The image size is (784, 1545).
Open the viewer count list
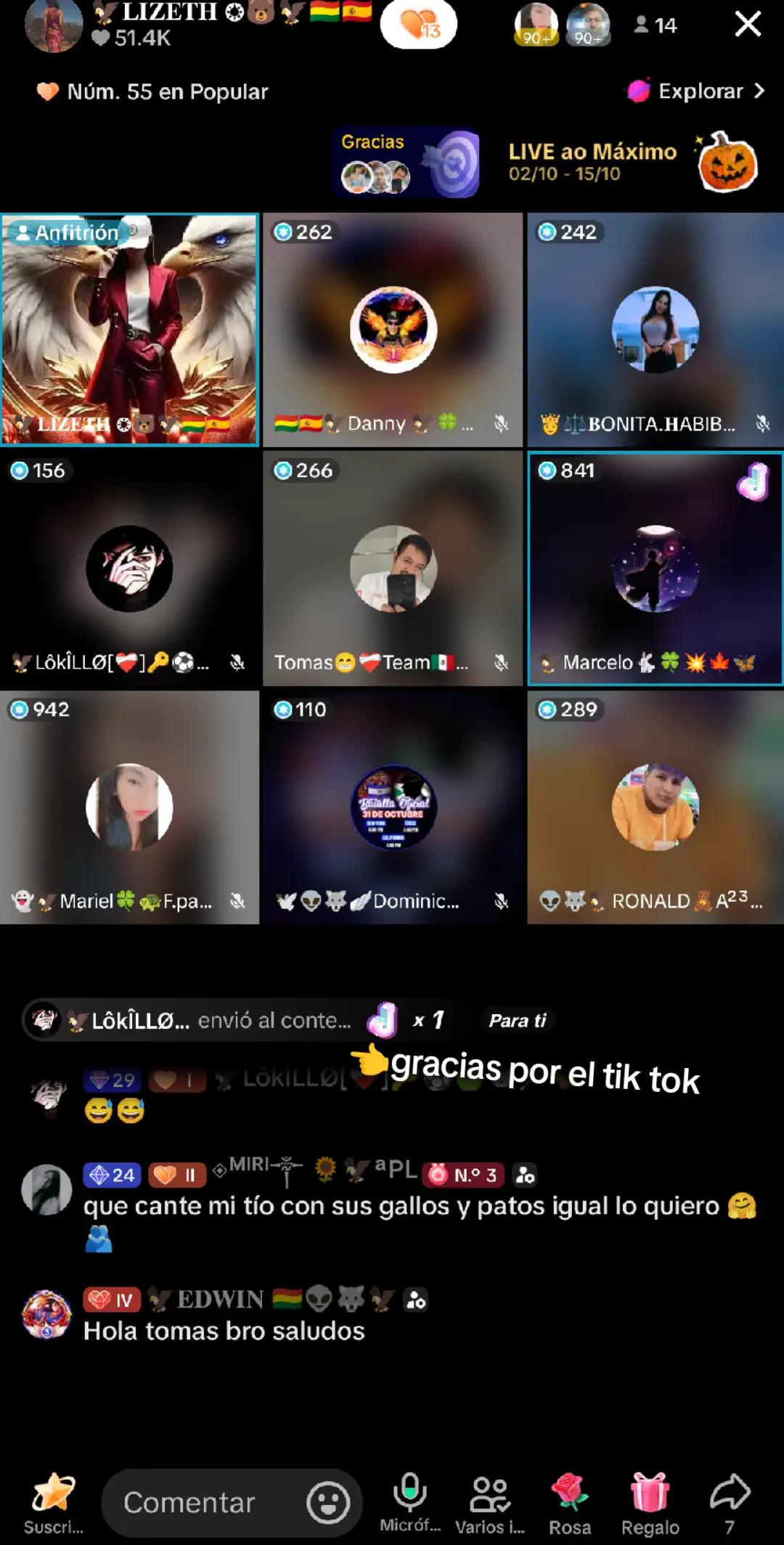pos(656,25)
